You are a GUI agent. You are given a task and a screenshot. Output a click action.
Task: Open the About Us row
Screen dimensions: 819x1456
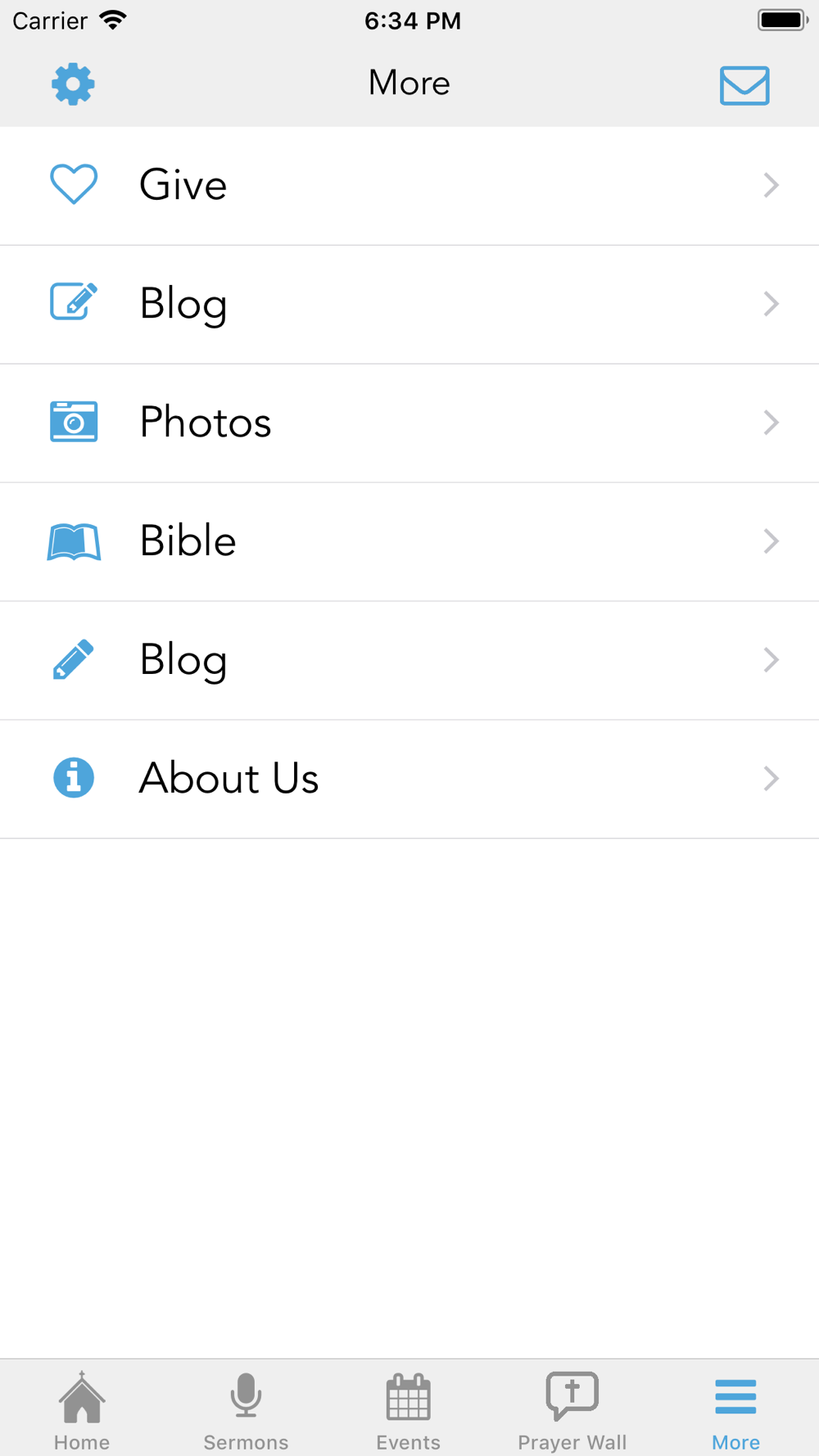click(x=409, y=780)
